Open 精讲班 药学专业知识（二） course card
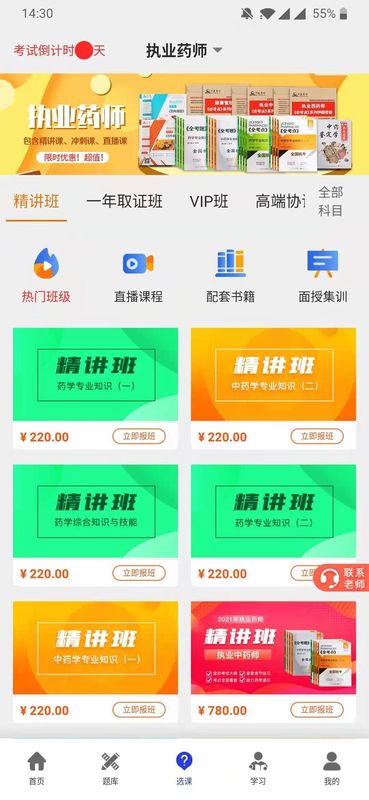 click(x=274, y=511)
